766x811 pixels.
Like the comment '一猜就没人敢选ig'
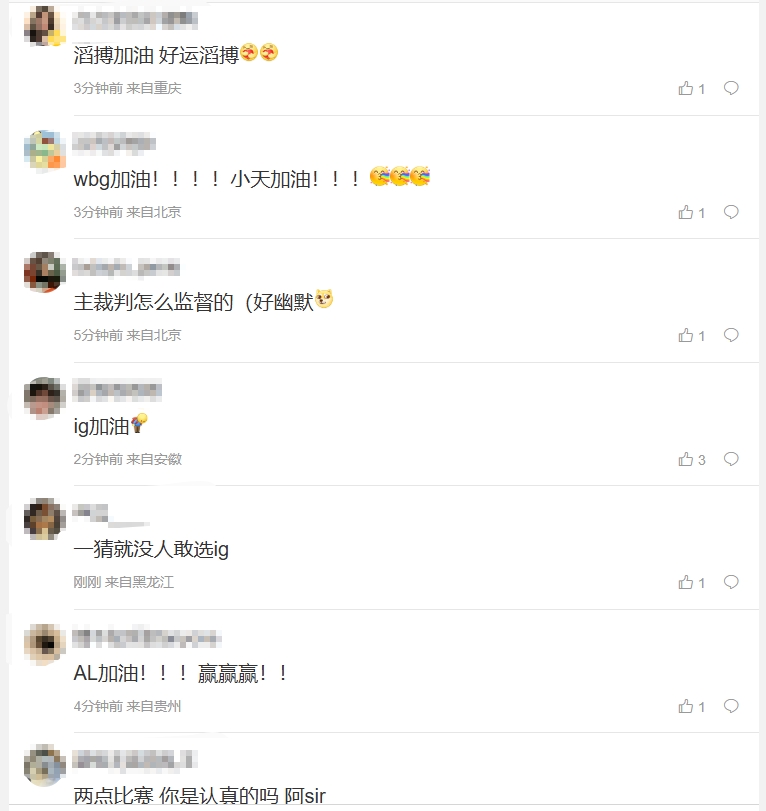pos(686,582)
